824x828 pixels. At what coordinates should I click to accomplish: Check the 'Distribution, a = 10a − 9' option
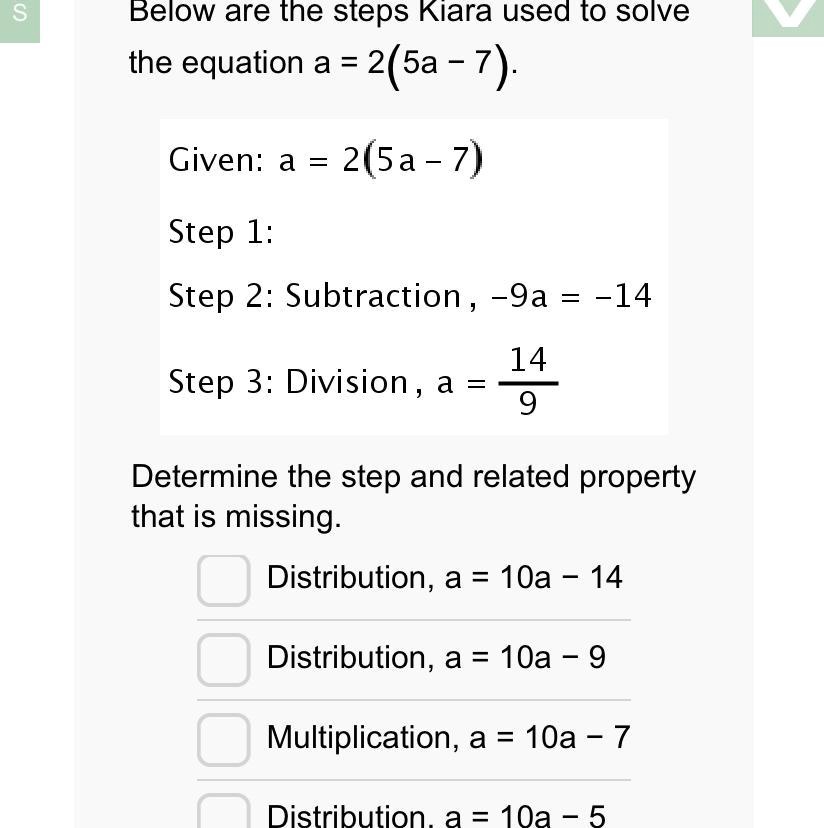222,660
